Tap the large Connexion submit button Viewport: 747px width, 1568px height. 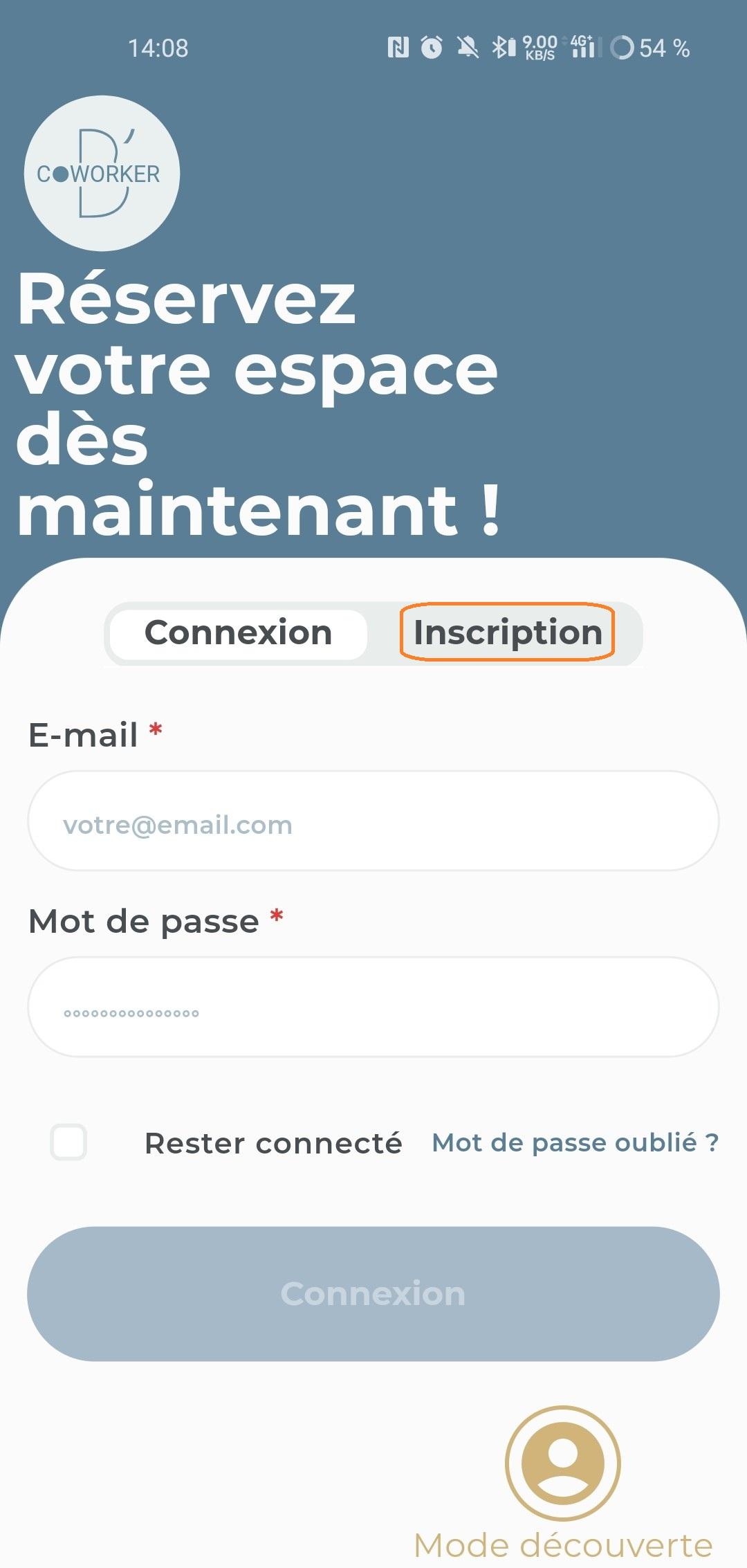tap(373, 1293)
